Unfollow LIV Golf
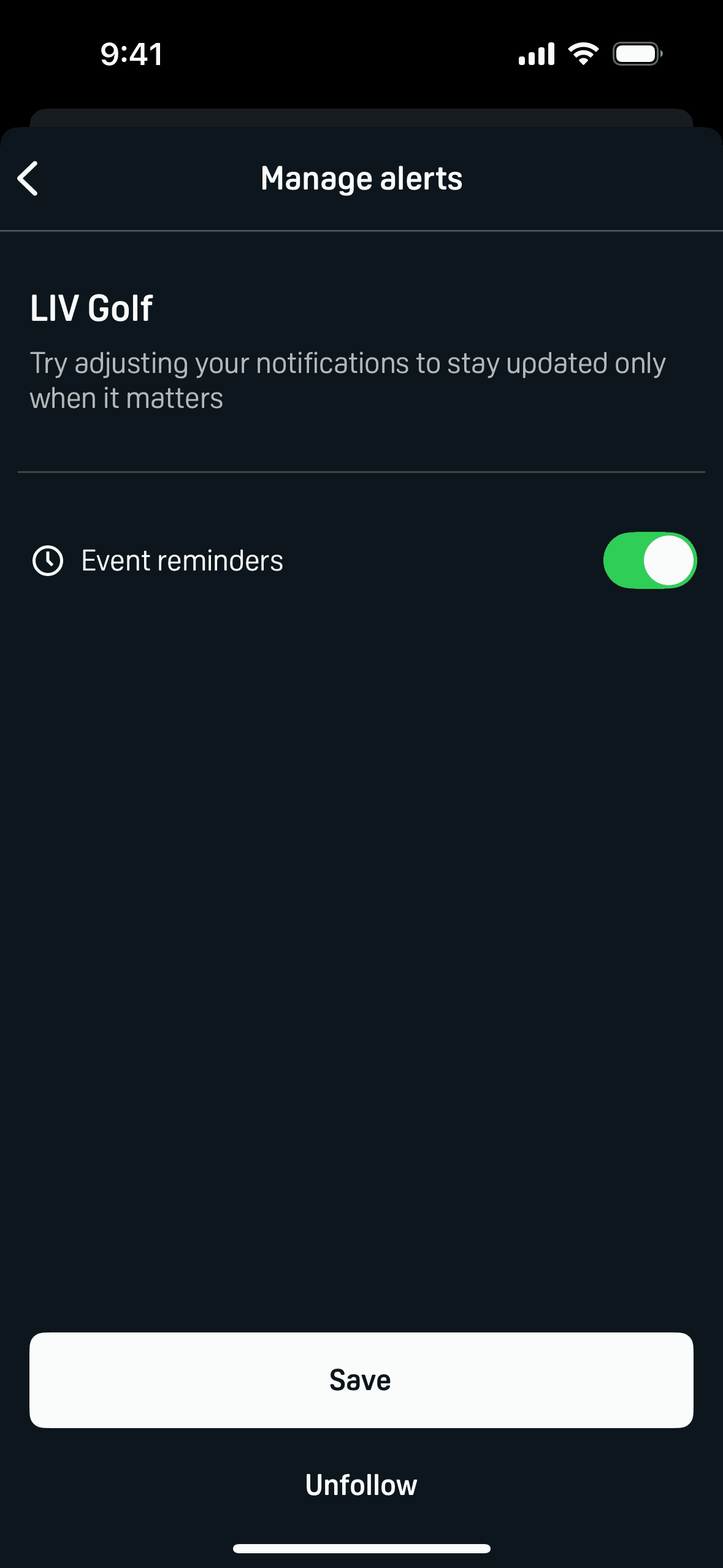723x1568 pixels. pyautogui.click(x=361, y=1485)
